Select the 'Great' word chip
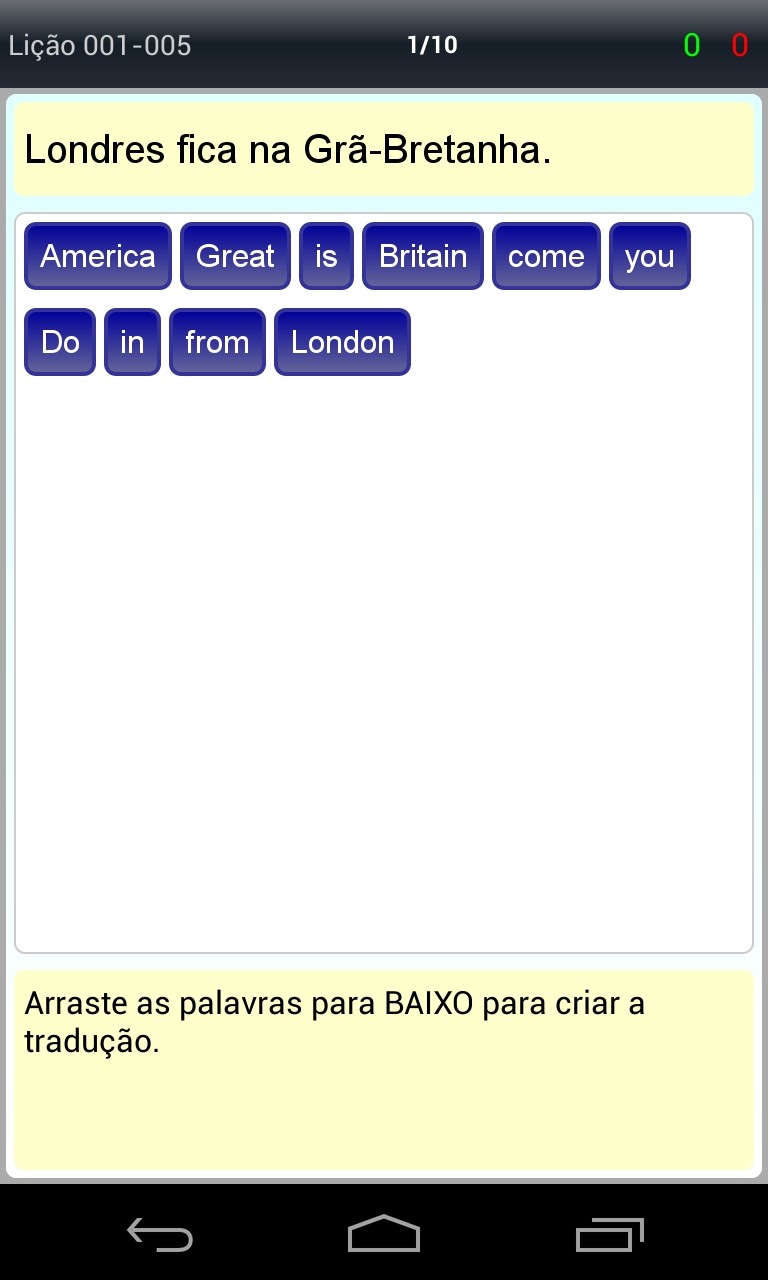The height and width of the screenshot is (1280, 768). pos(235,256)
